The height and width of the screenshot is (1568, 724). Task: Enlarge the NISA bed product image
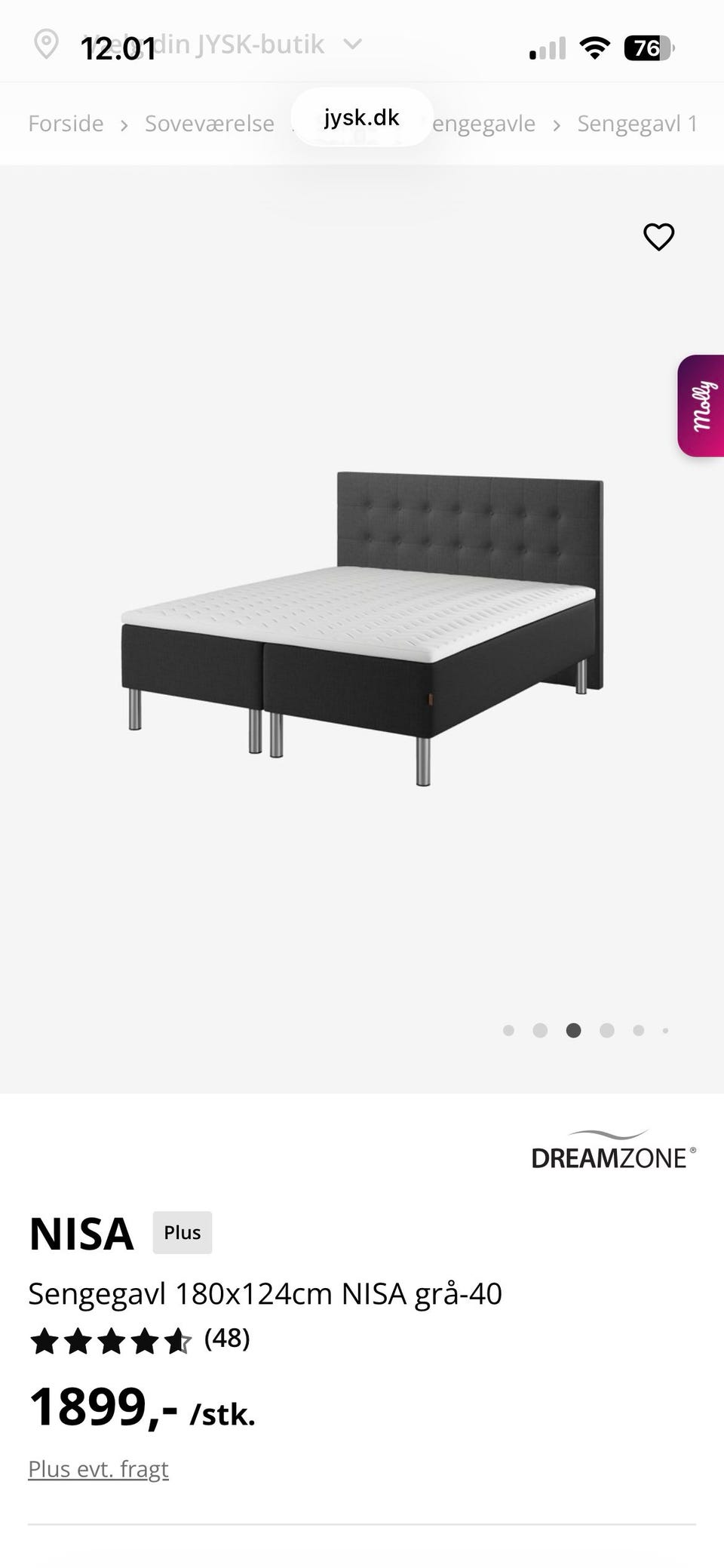362,626
